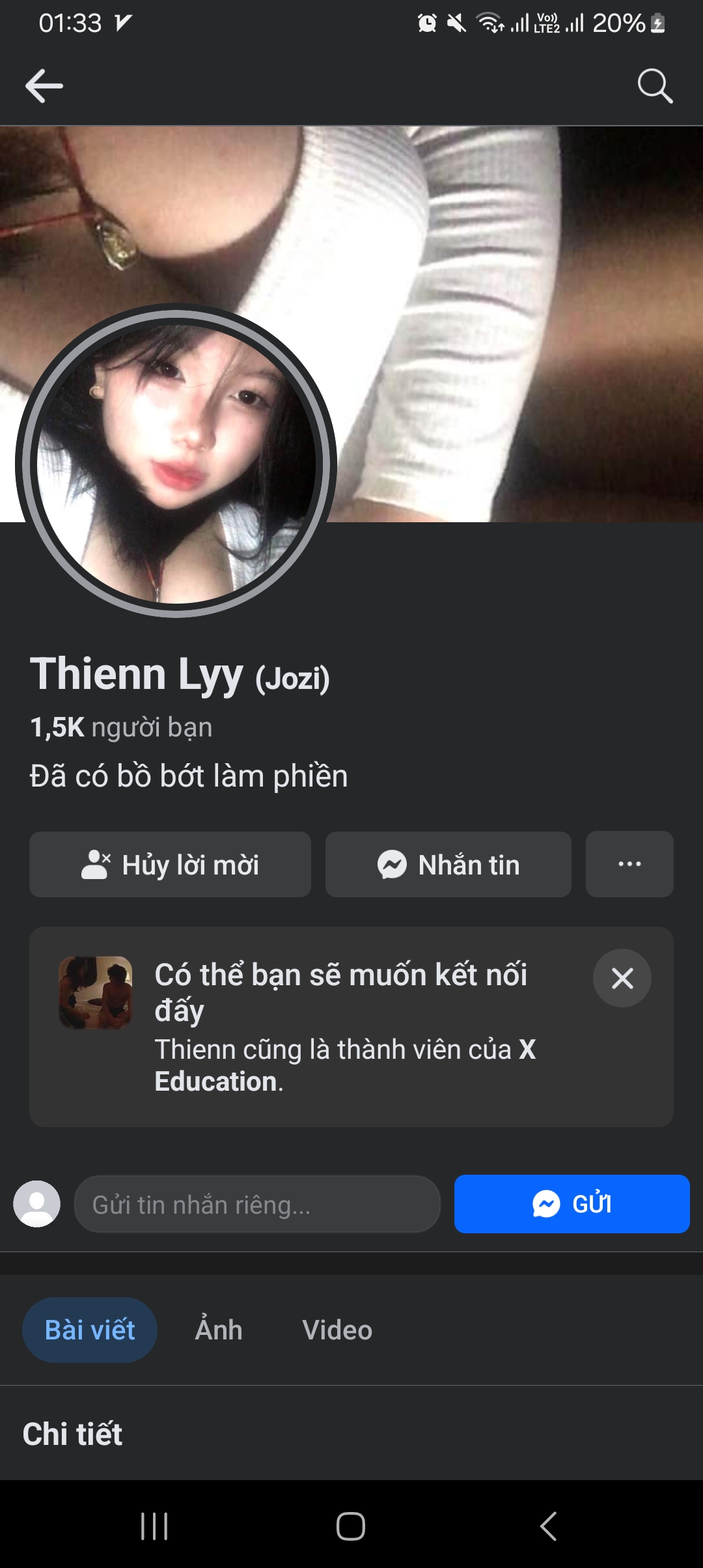Go to home screen via navigation bar
The image size is (703, 1568).
pyautogui.click(x=351, y=1526)
